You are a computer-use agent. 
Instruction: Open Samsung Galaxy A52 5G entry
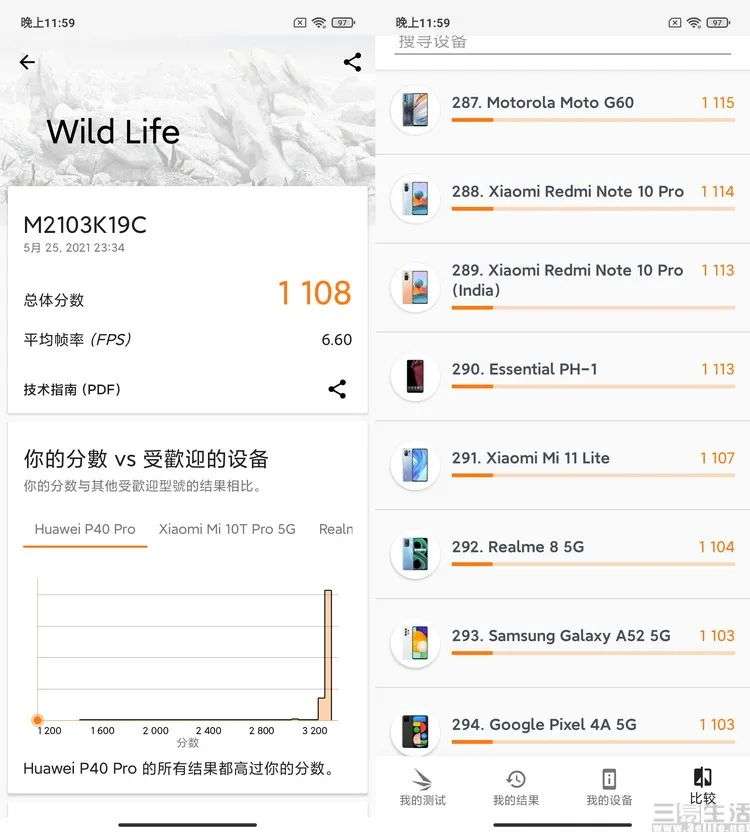pos(562,642)
